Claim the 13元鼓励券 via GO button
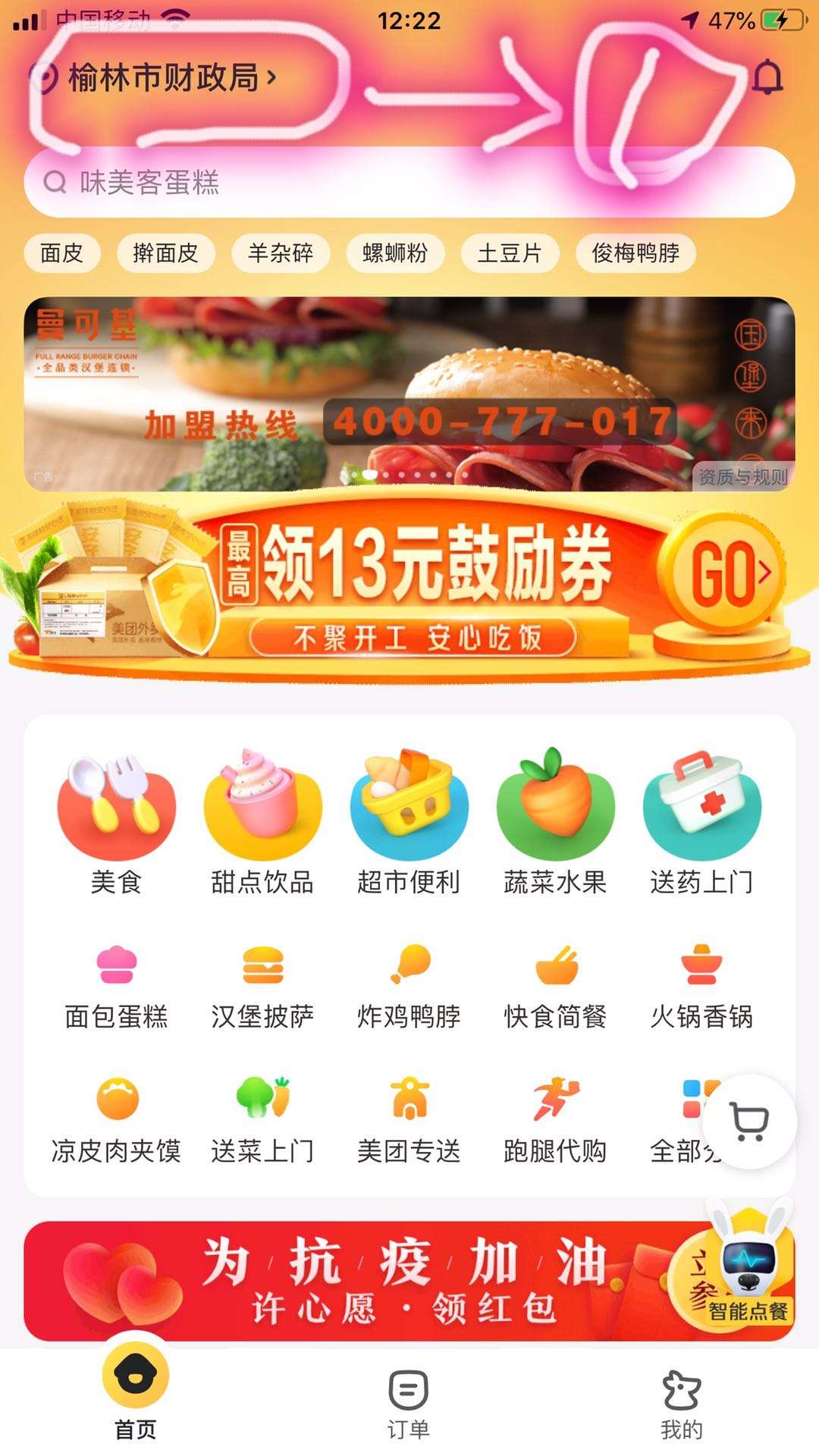819x1456 pixels. click(x=724, y=573)
